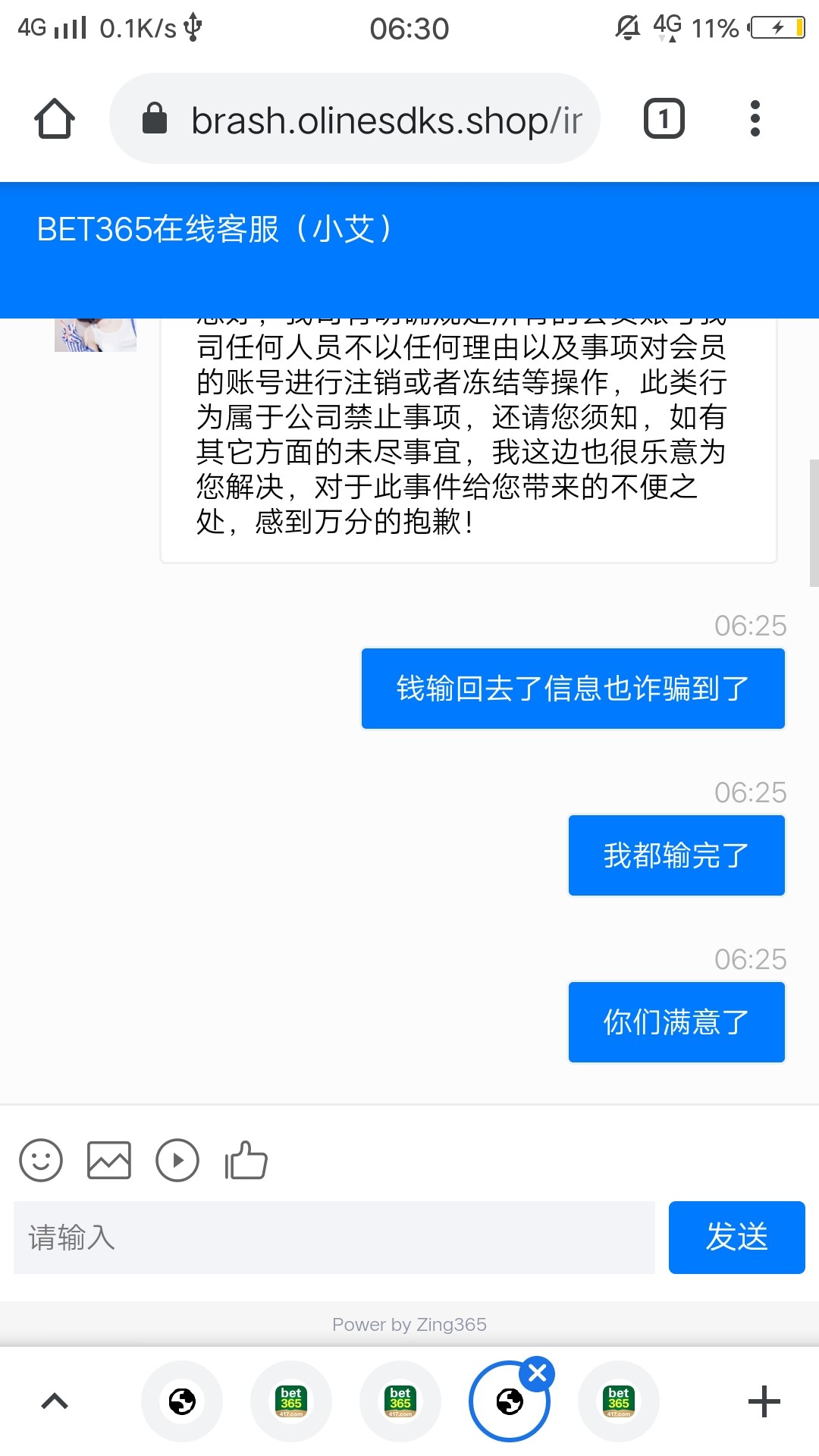Viewport: 819px width, 1456px height.
Task: Select the image attachment icon
Action: click(x=108, y=1160)
